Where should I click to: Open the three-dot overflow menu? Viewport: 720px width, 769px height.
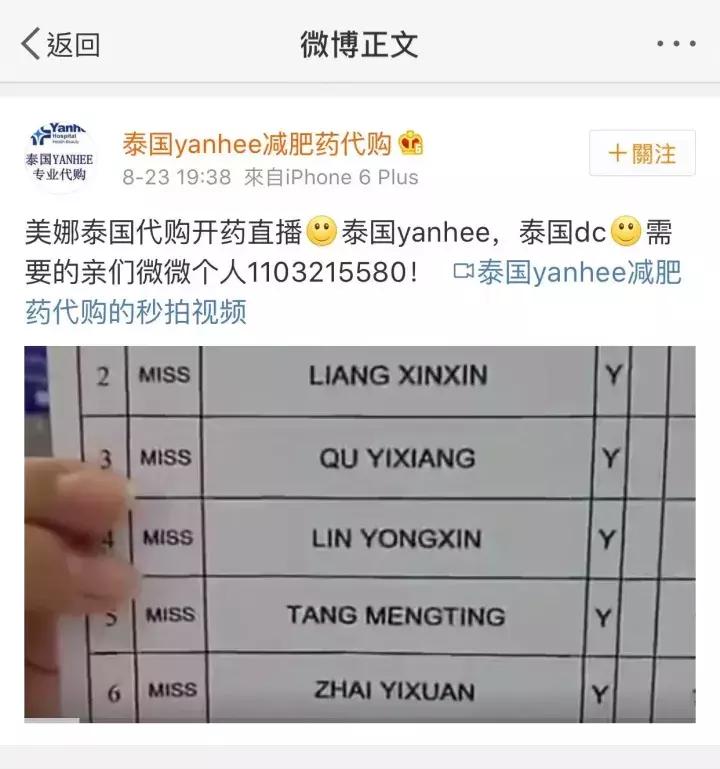click(x=676, y=45)
